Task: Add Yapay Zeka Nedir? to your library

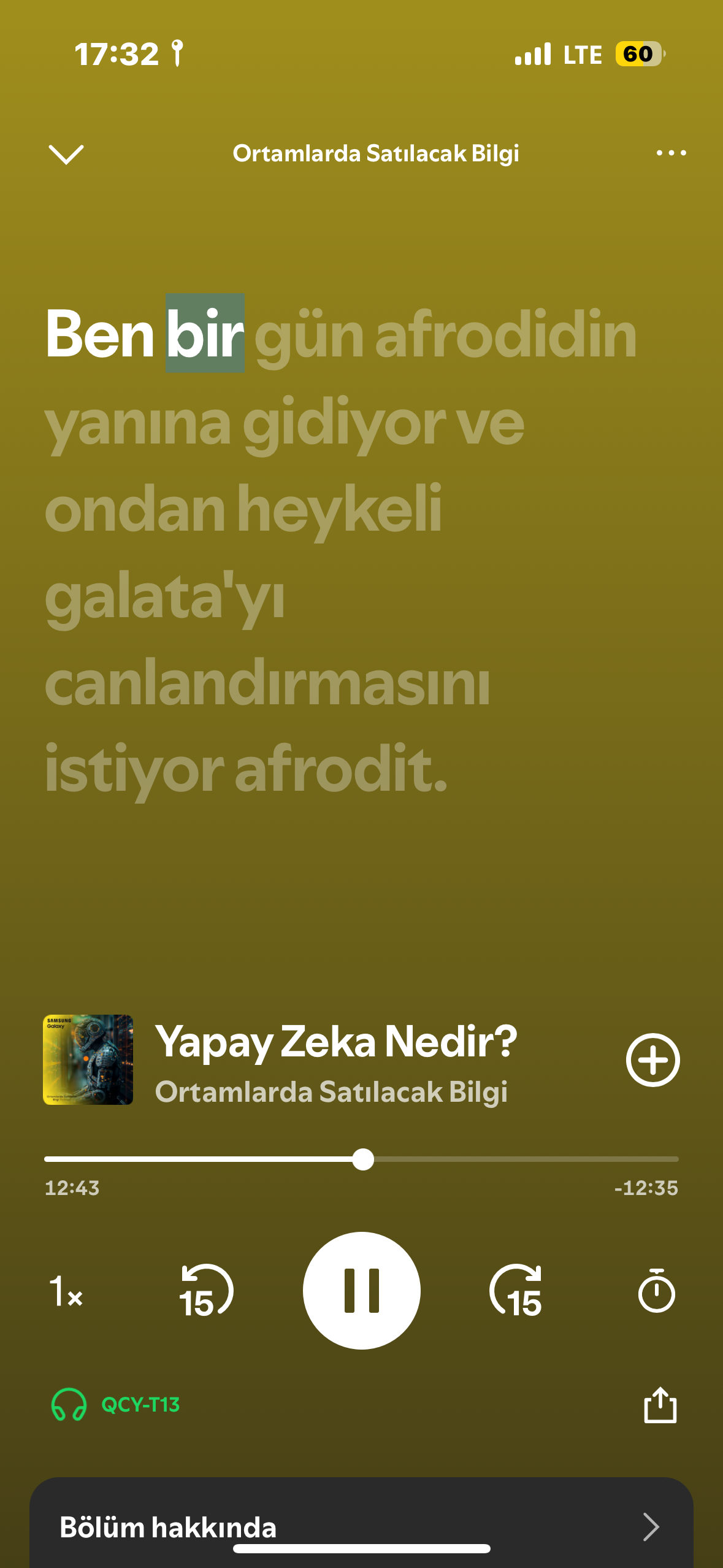Action: coord(652,1059)
